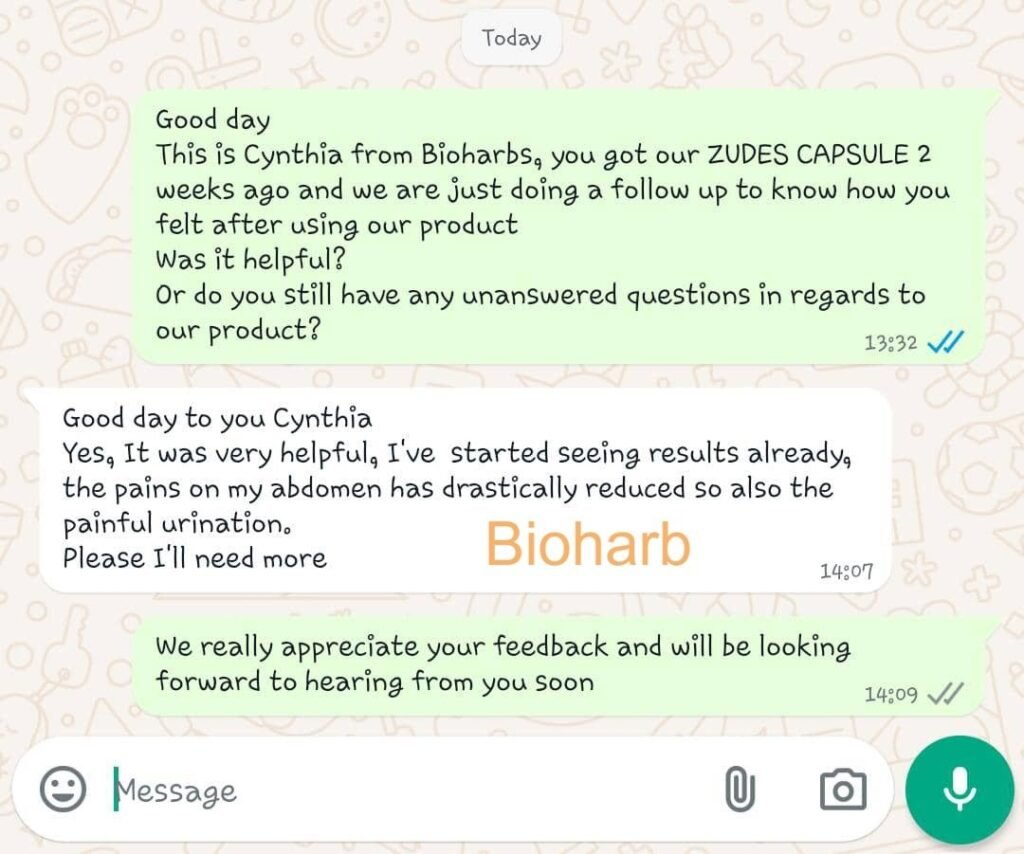Attach a file with the paperclip
The height and width of the screenshot is (854, 1024).
click(x=738, y=790)
